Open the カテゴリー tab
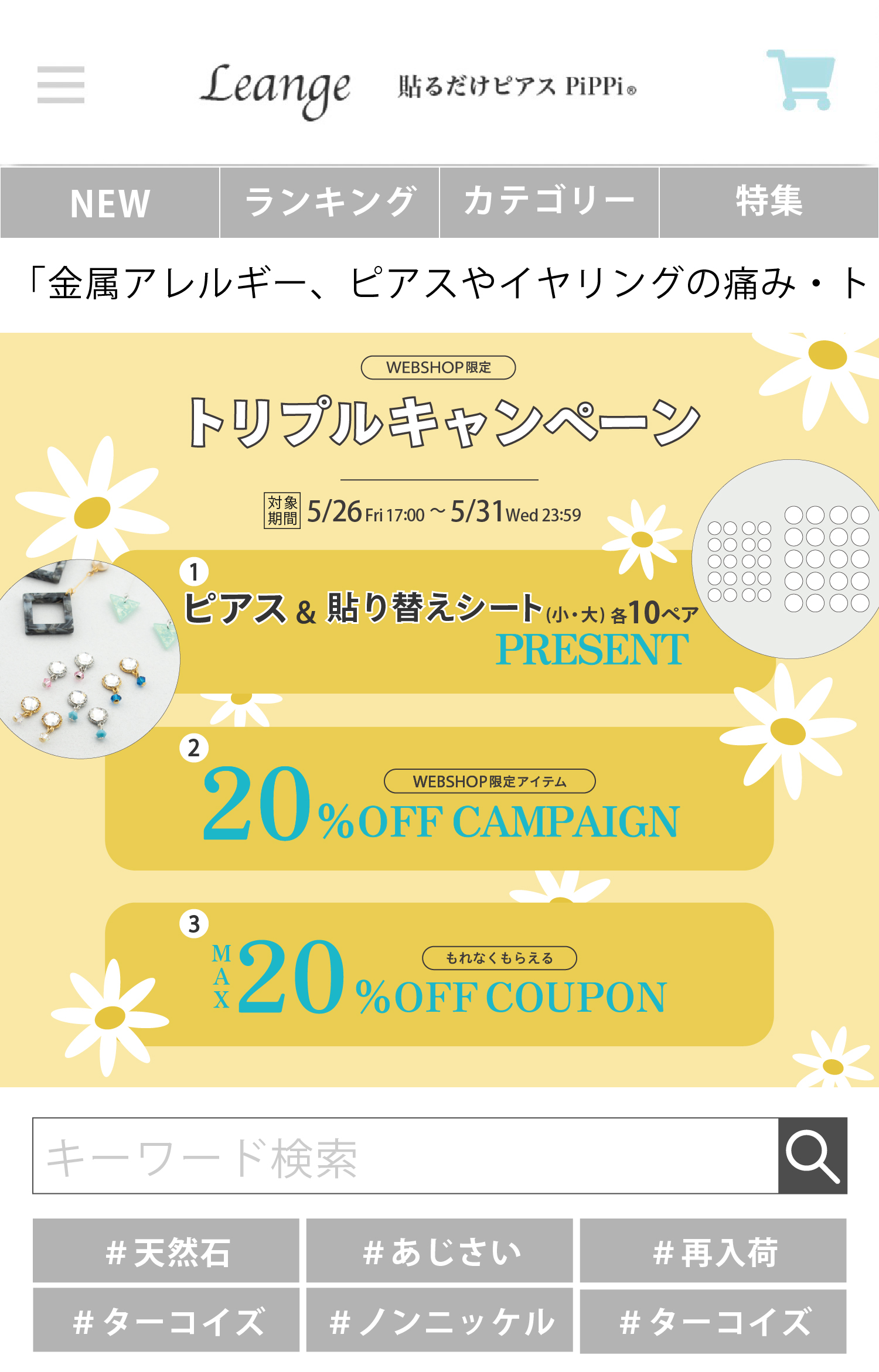Image resolution: width=879 pixels, height=1372 pixels. 549,203
